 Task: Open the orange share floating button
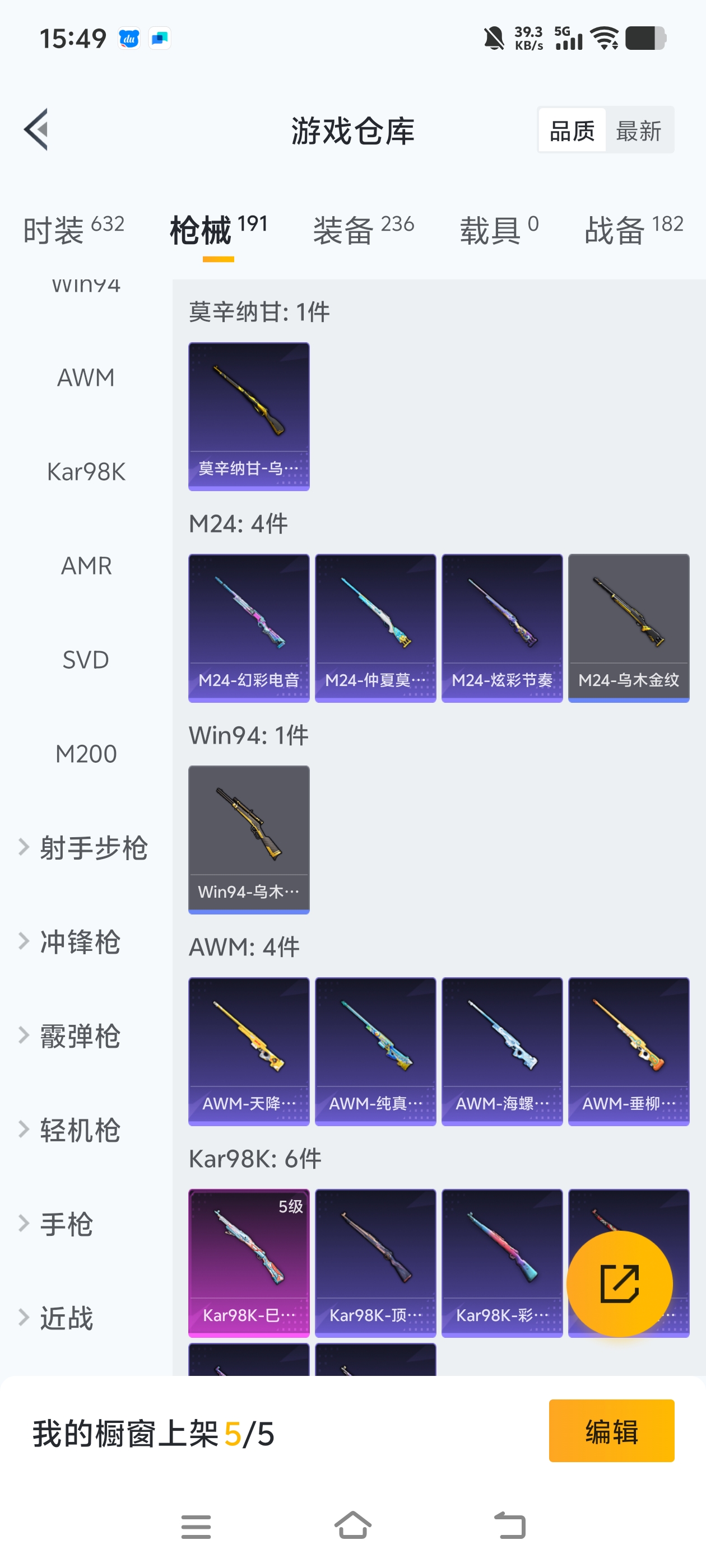point(620,1284)
